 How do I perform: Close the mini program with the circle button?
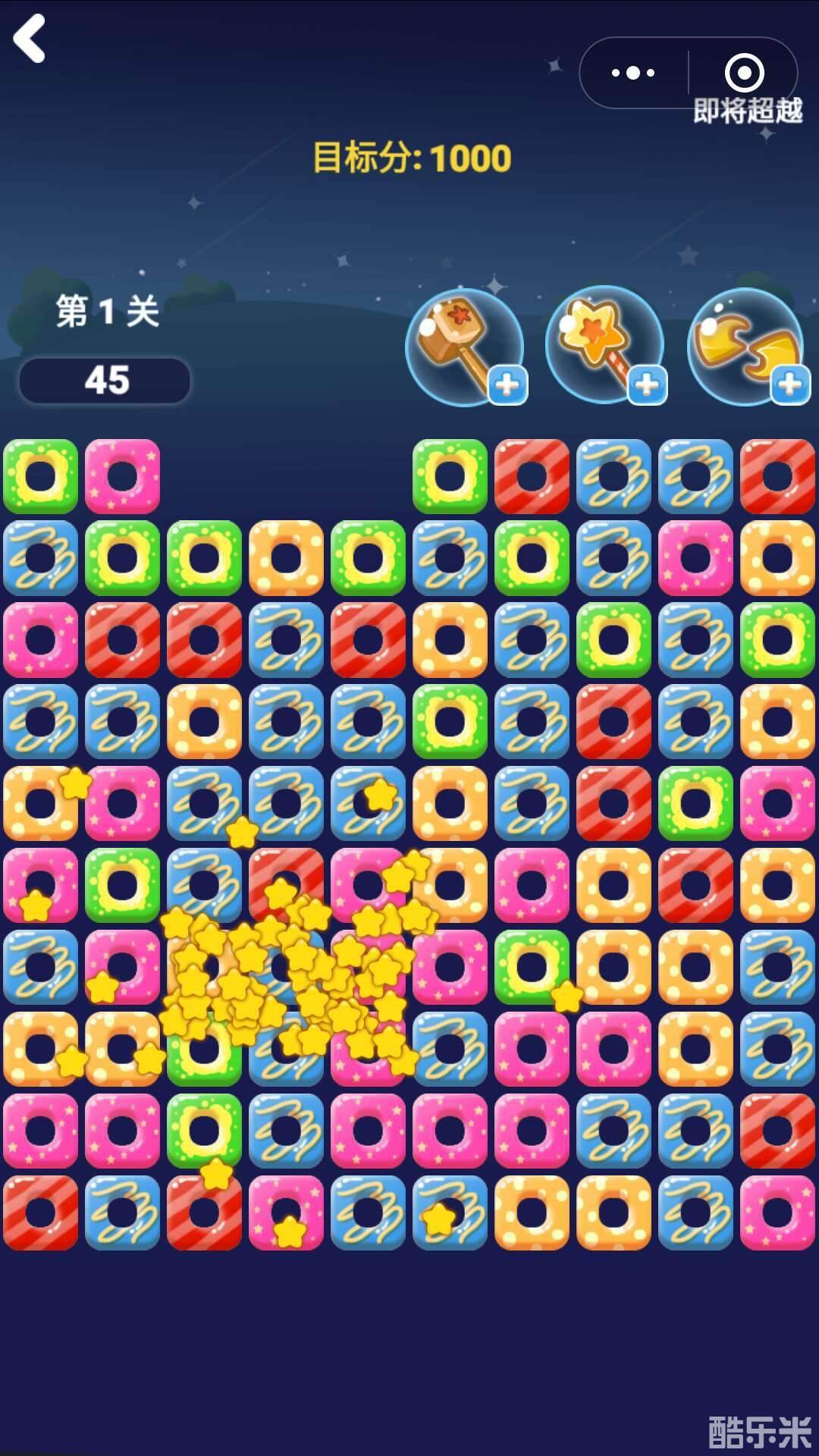point(744,73)
